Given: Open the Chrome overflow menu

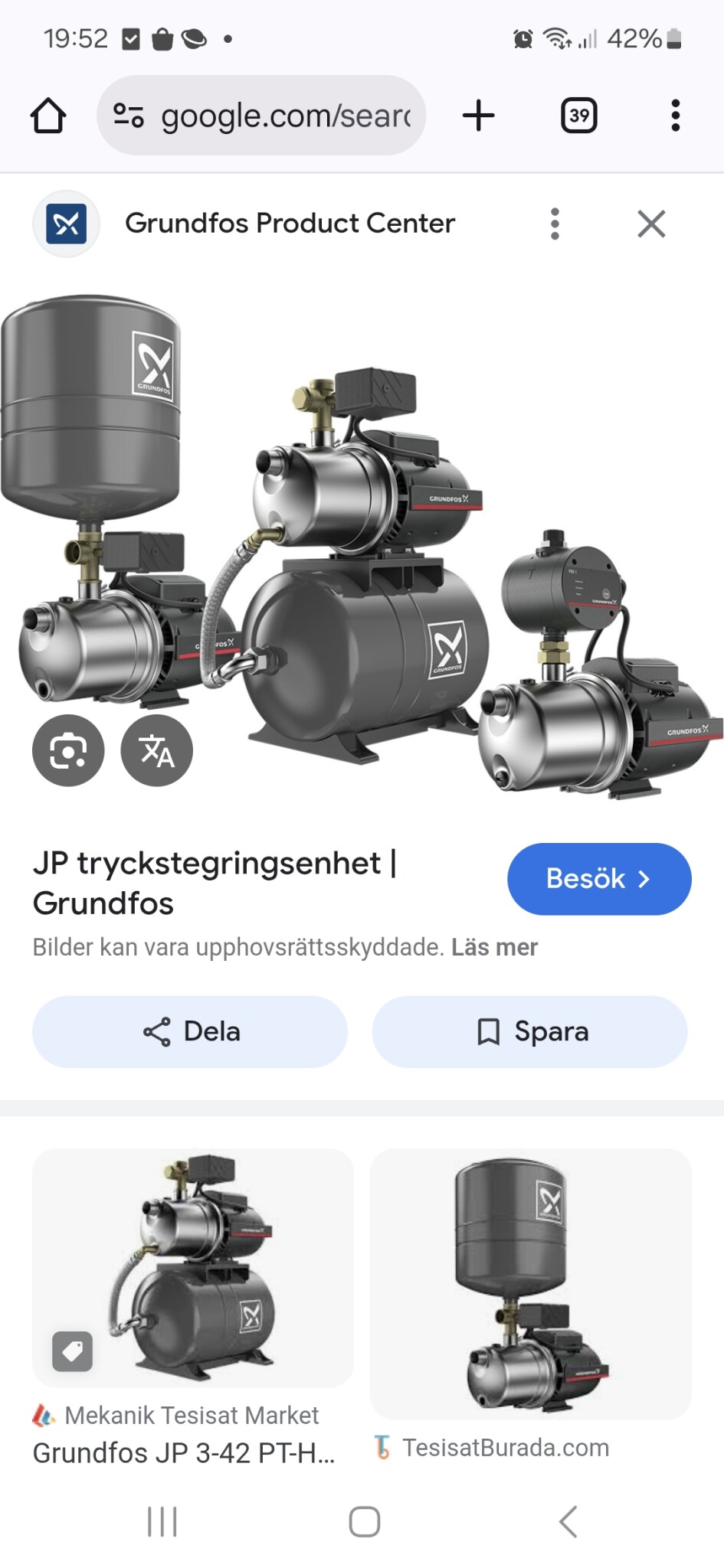Looking at the screenshot, I should [x=675, y=116].
